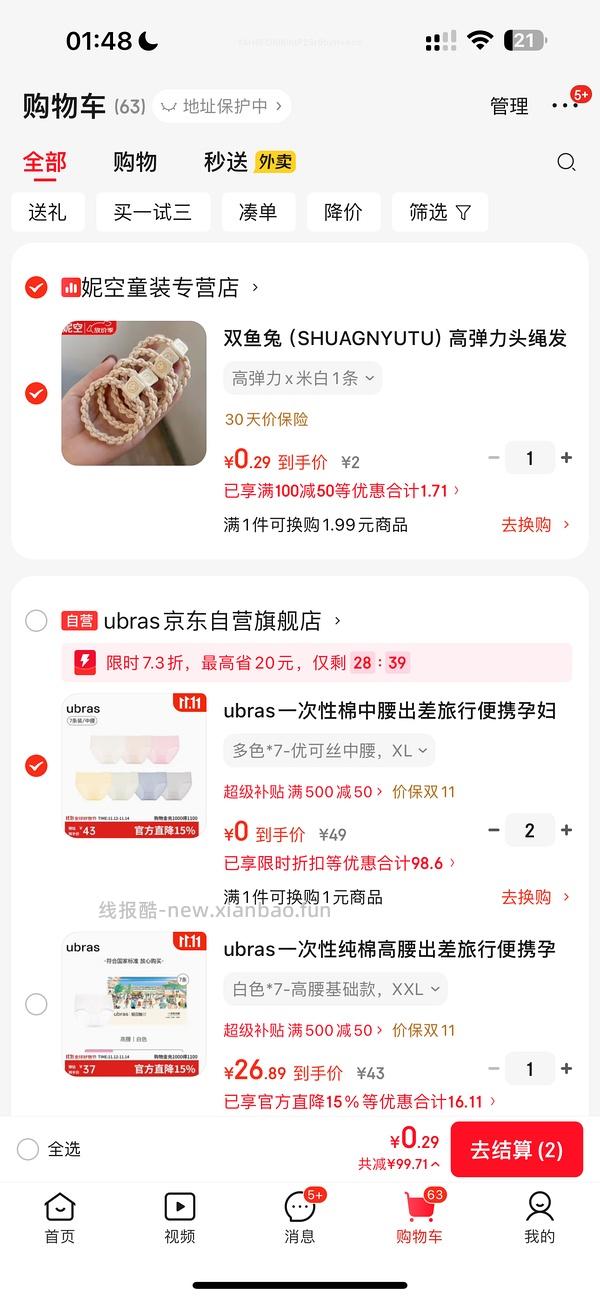Screen dimensions: 600x1300
Task: Select all items from ubras京东自营旗舰店
Action: point(36,621)
